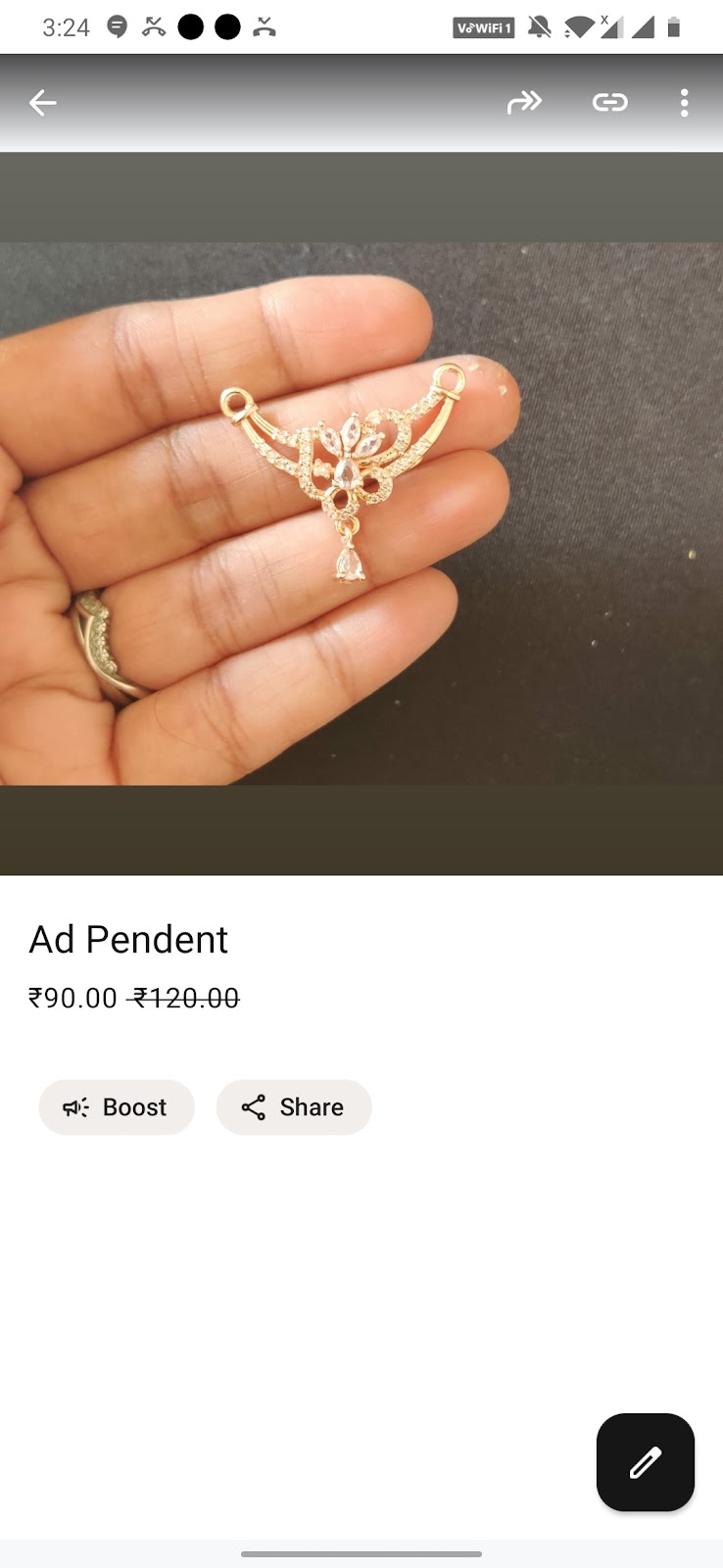Tap the cellular signal icon in the status bar
Image resolution: width=723 pixels, height=1568 pixels.
click(x=643, y=27)
